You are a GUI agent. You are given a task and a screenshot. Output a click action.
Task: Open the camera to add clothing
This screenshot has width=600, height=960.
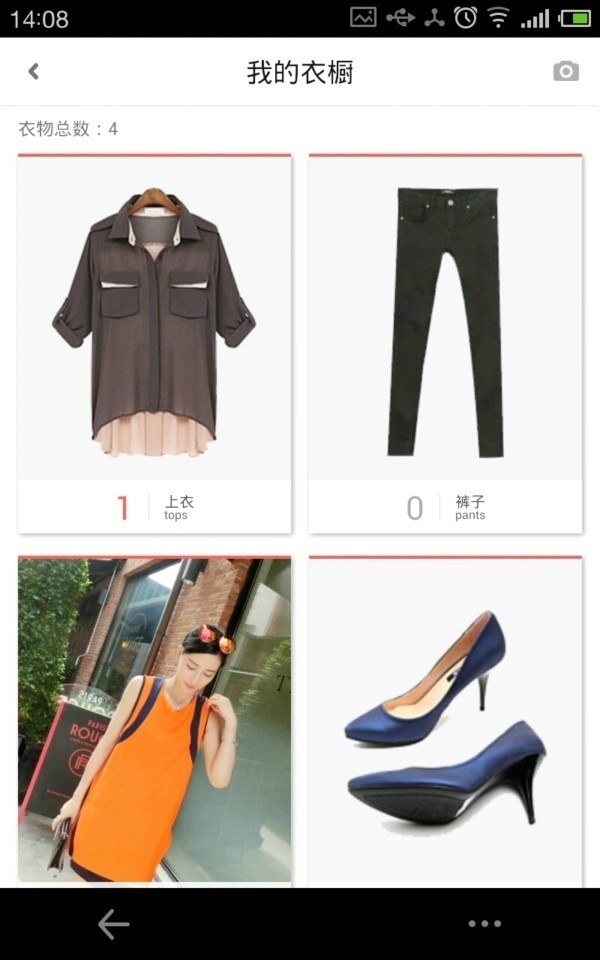565,71
